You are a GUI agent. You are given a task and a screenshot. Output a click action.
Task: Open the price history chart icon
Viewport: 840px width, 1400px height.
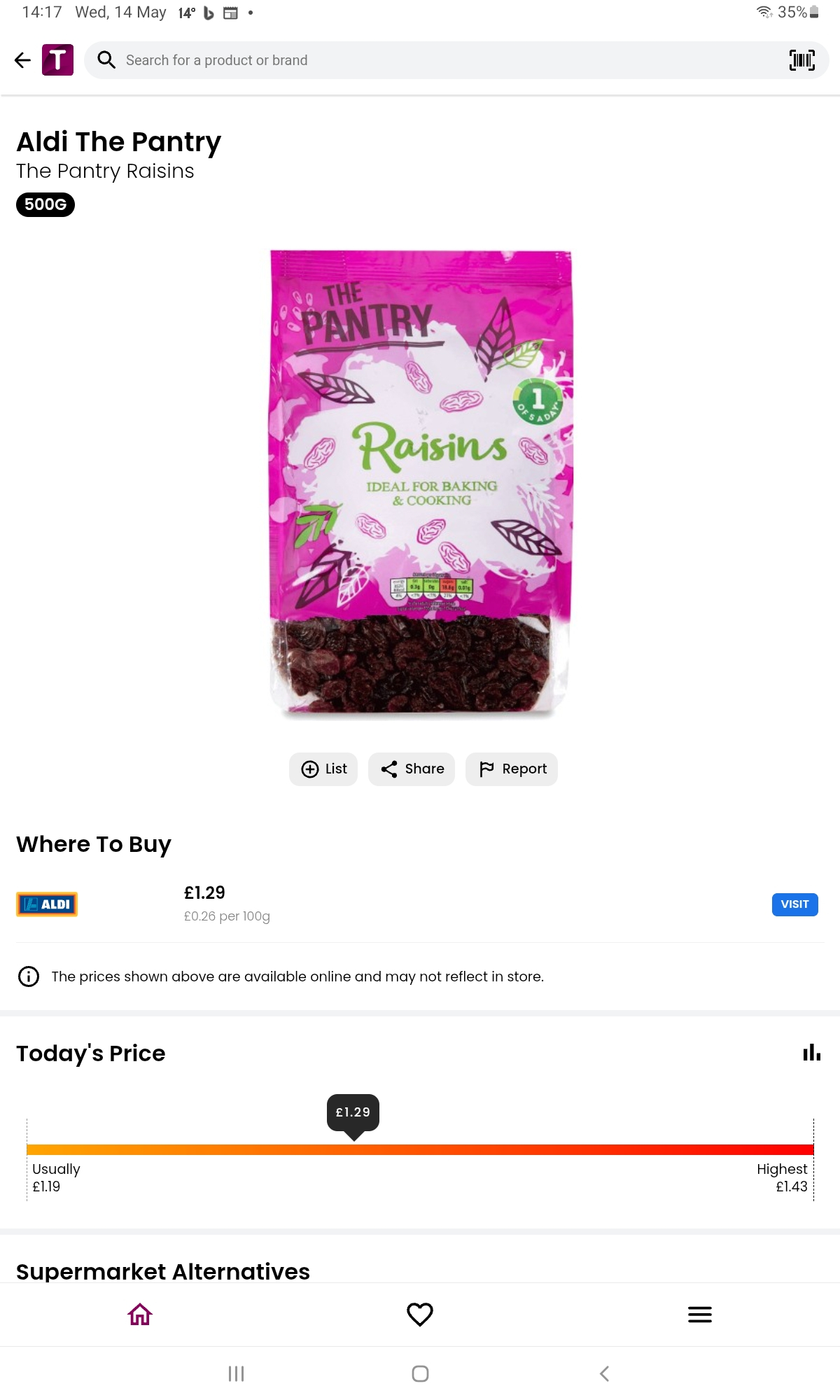(811, 1053)
